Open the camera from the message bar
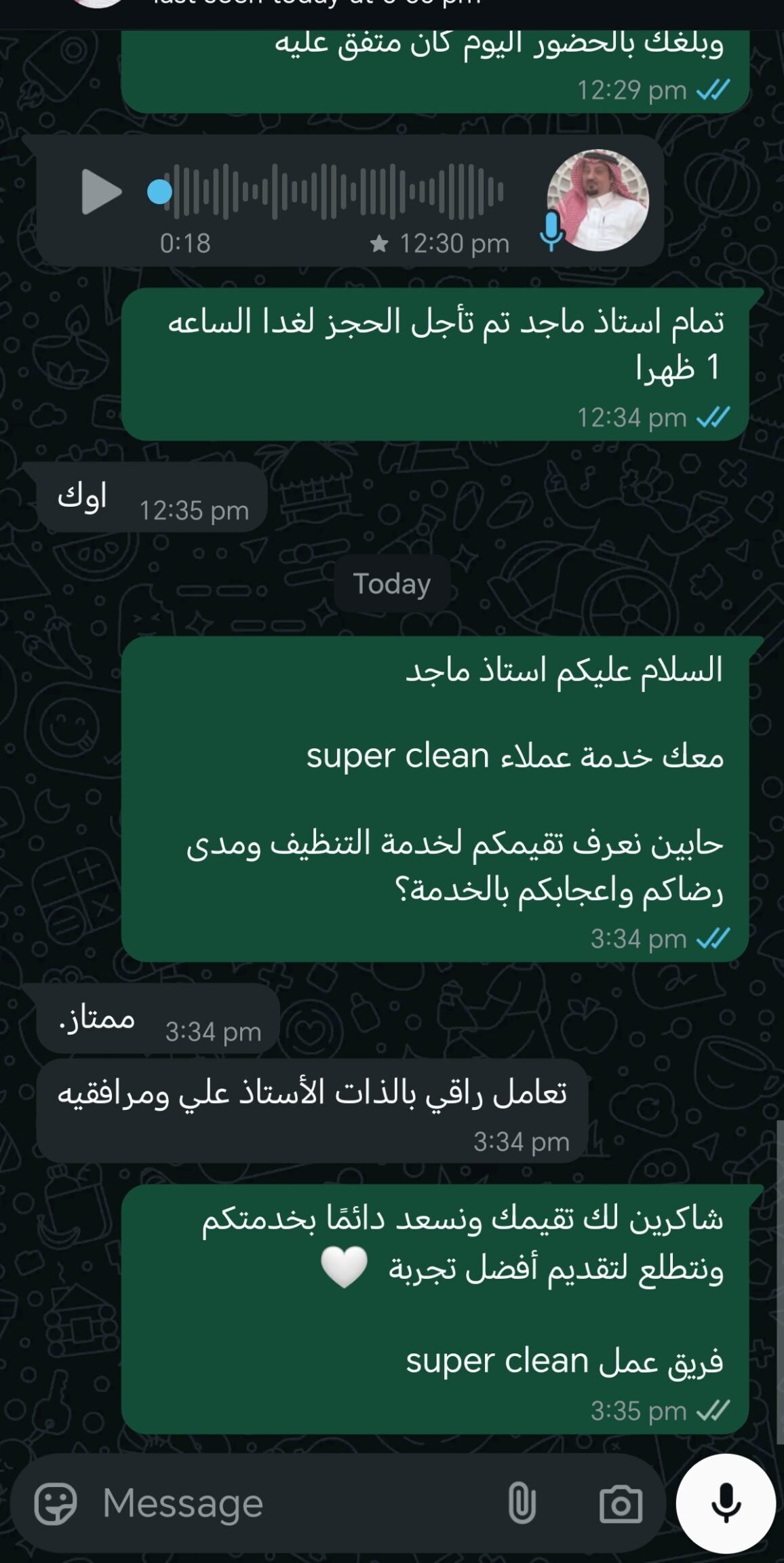784x1563 pixels. pos(620,1504)
